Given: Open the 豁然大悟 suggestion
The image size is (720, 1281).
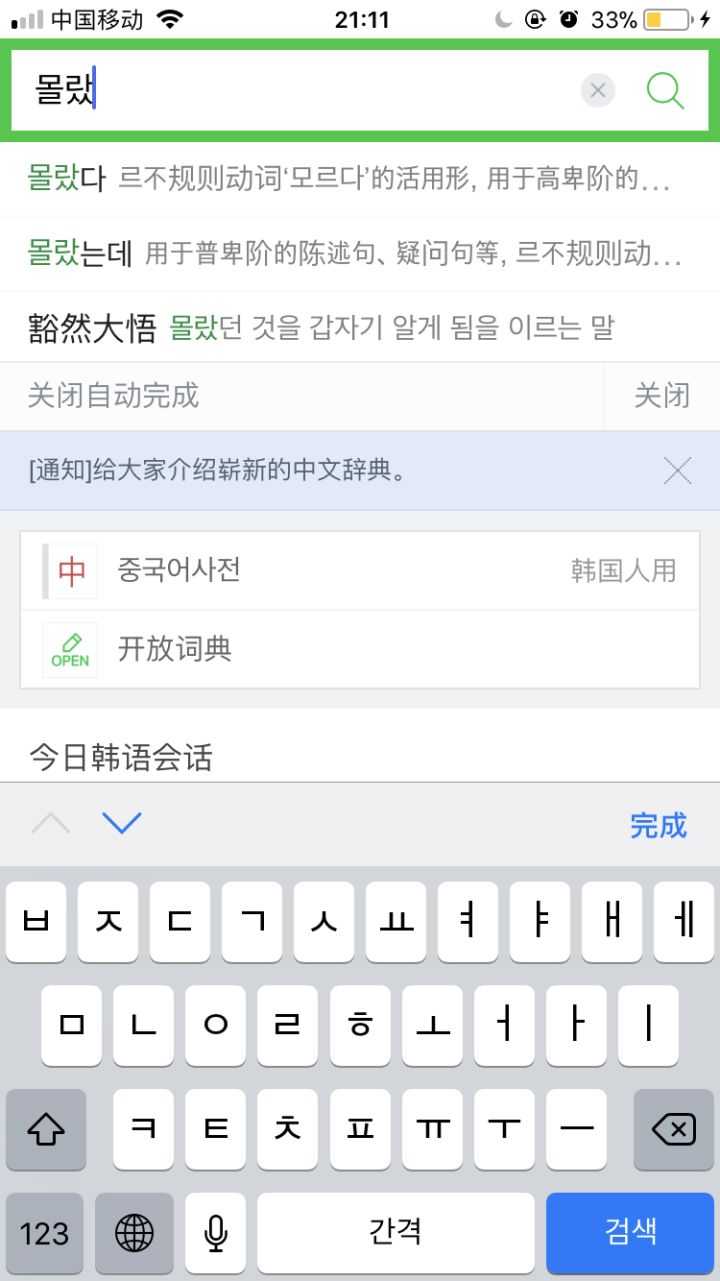Looking at the screenshot, I should [x=320, y=327].
